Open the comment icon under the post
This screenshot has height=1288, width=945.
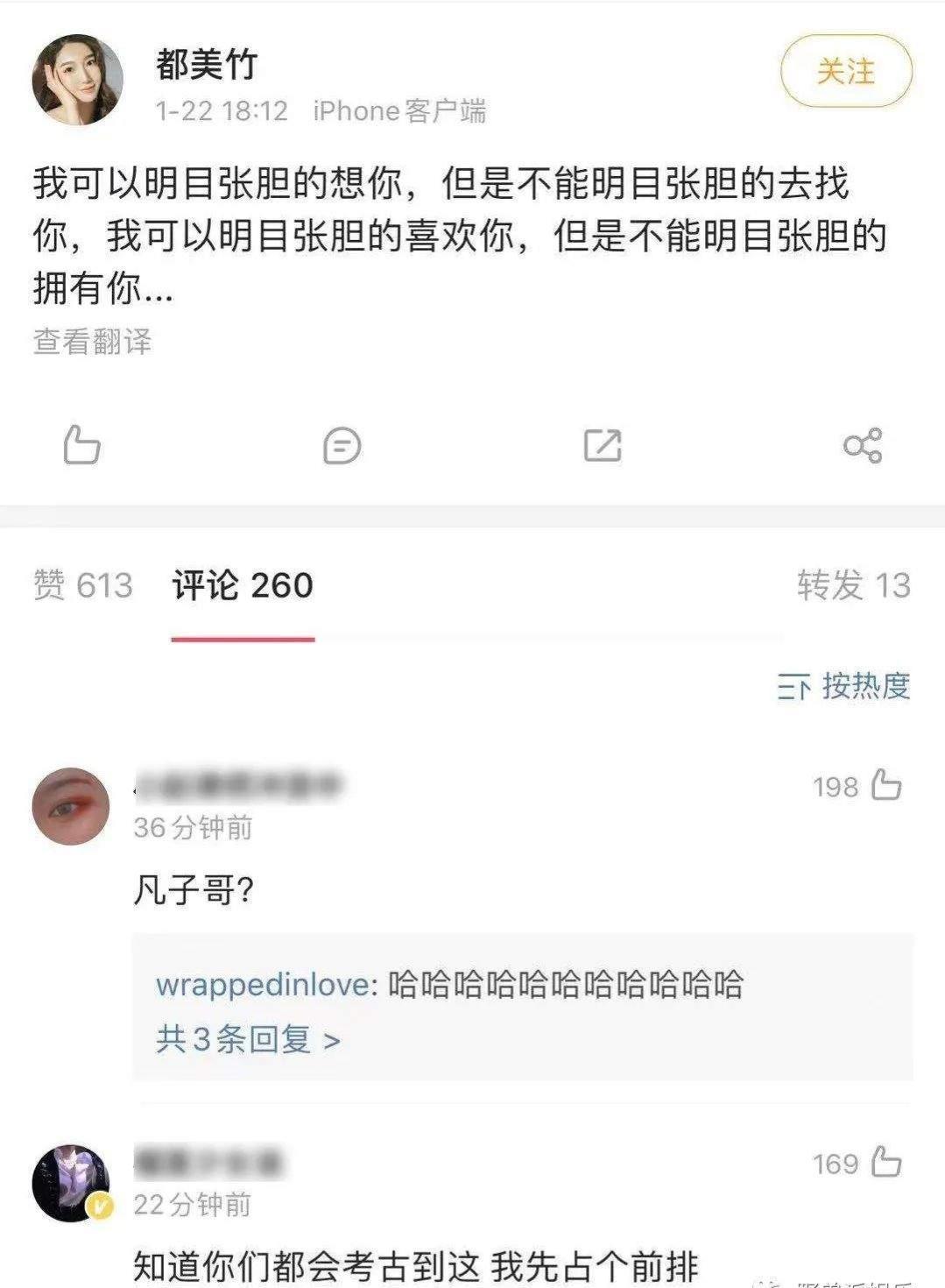point(342,445)
